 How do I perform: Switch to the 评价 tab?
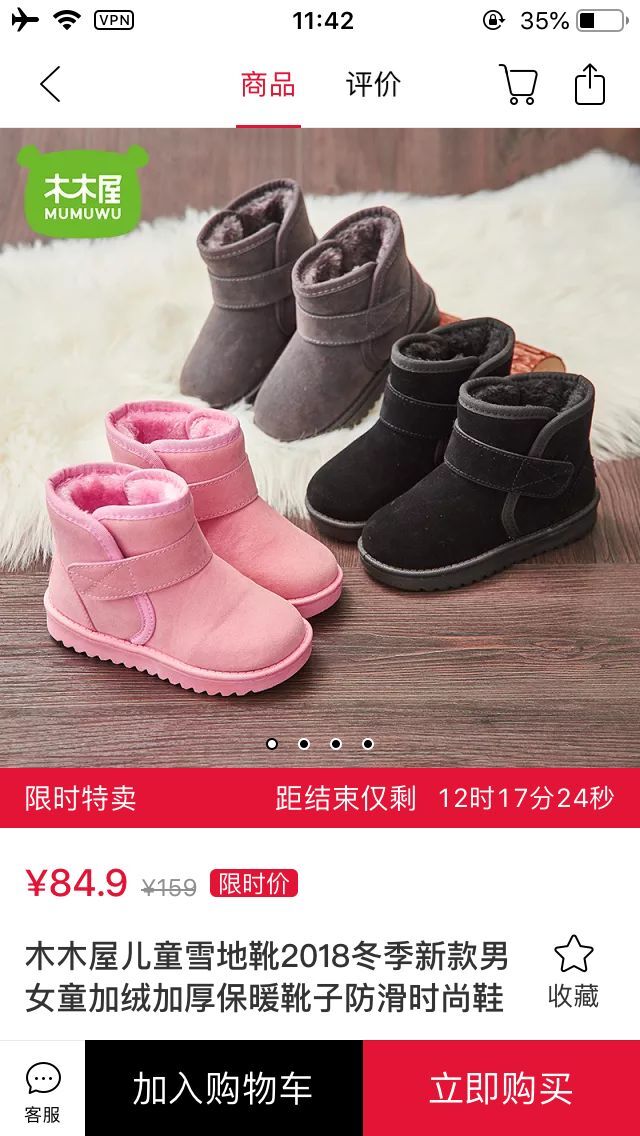click(373, 85)
